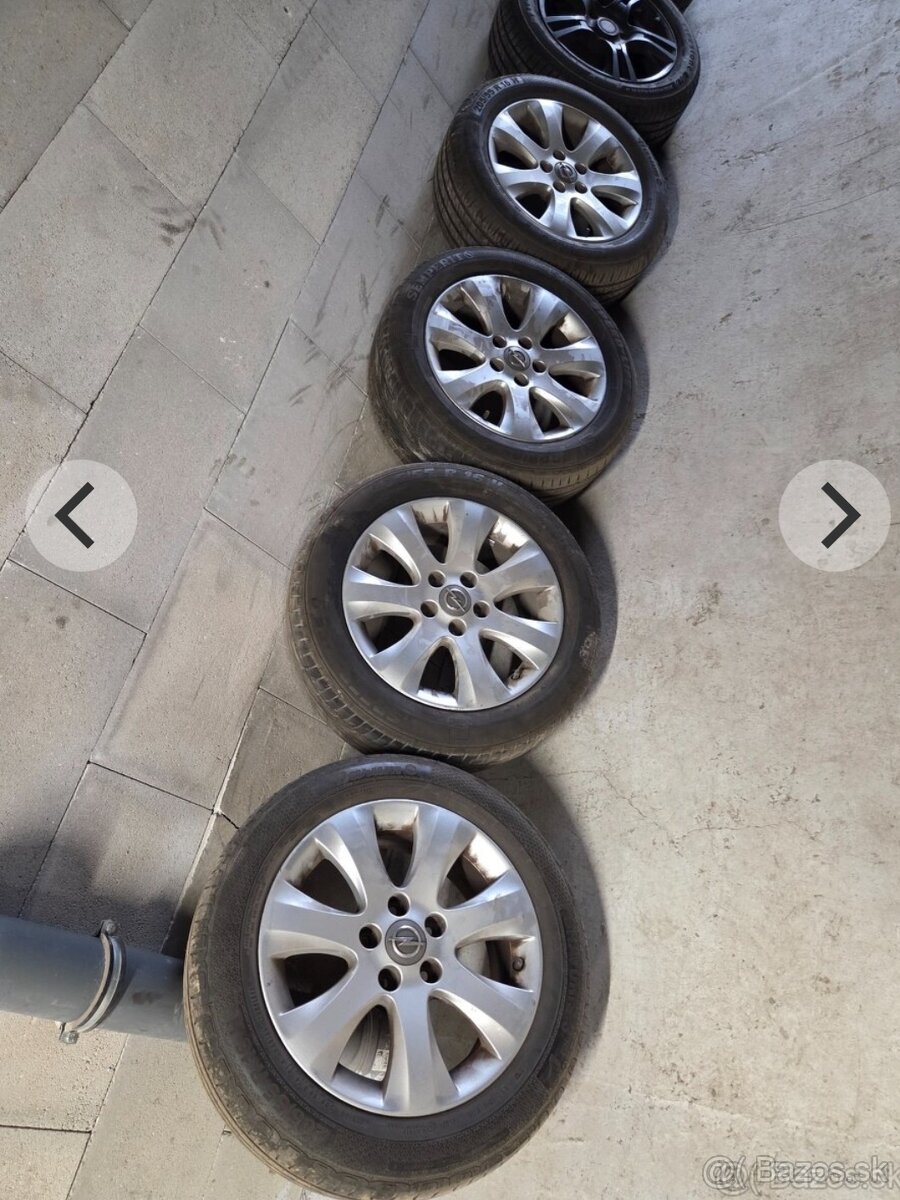Show the next photo in gallery
This screenshot has height=1200, width=900.
835,516
